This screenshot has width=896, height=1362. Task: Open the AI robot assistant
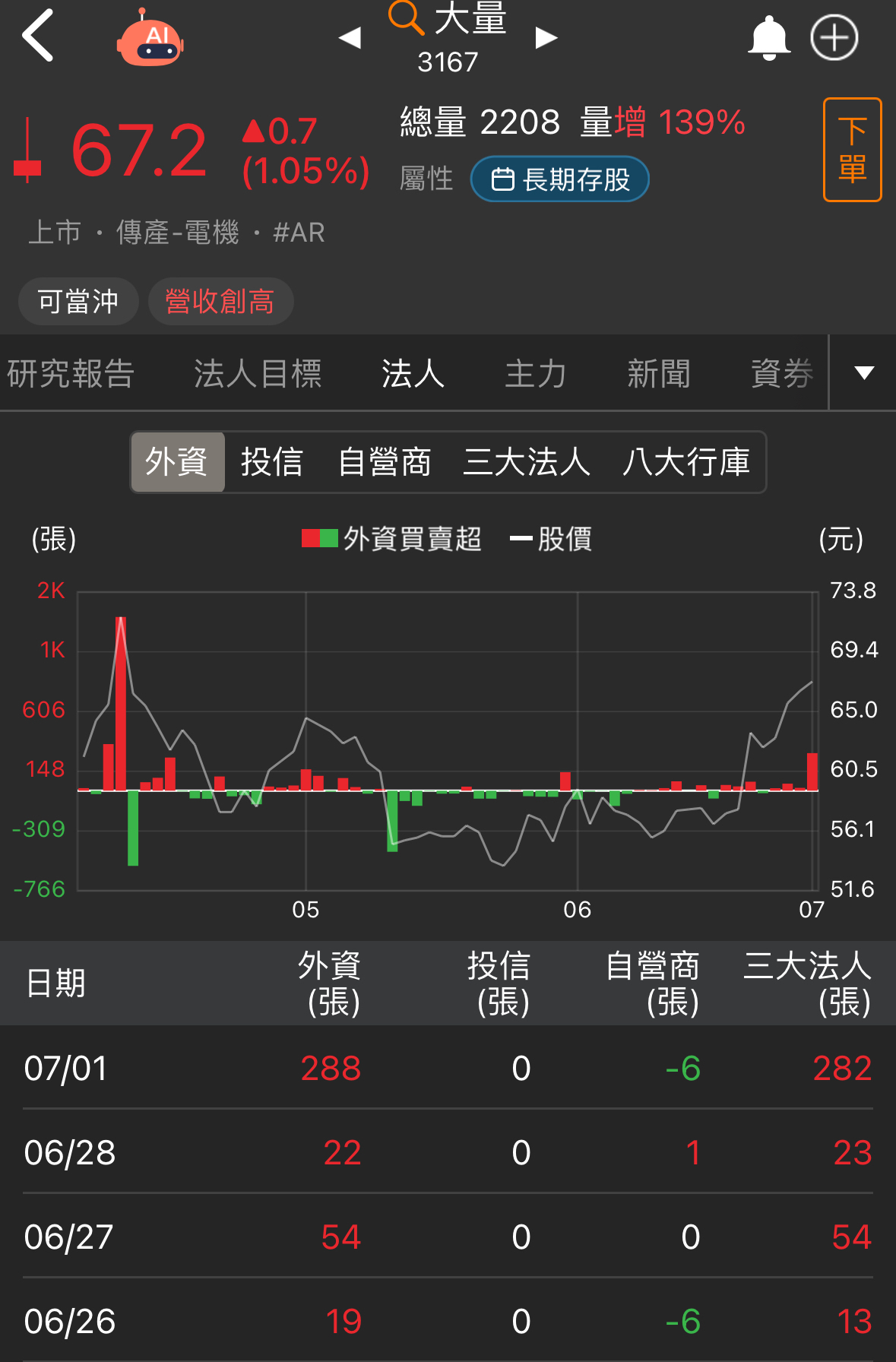click(150, 40)
